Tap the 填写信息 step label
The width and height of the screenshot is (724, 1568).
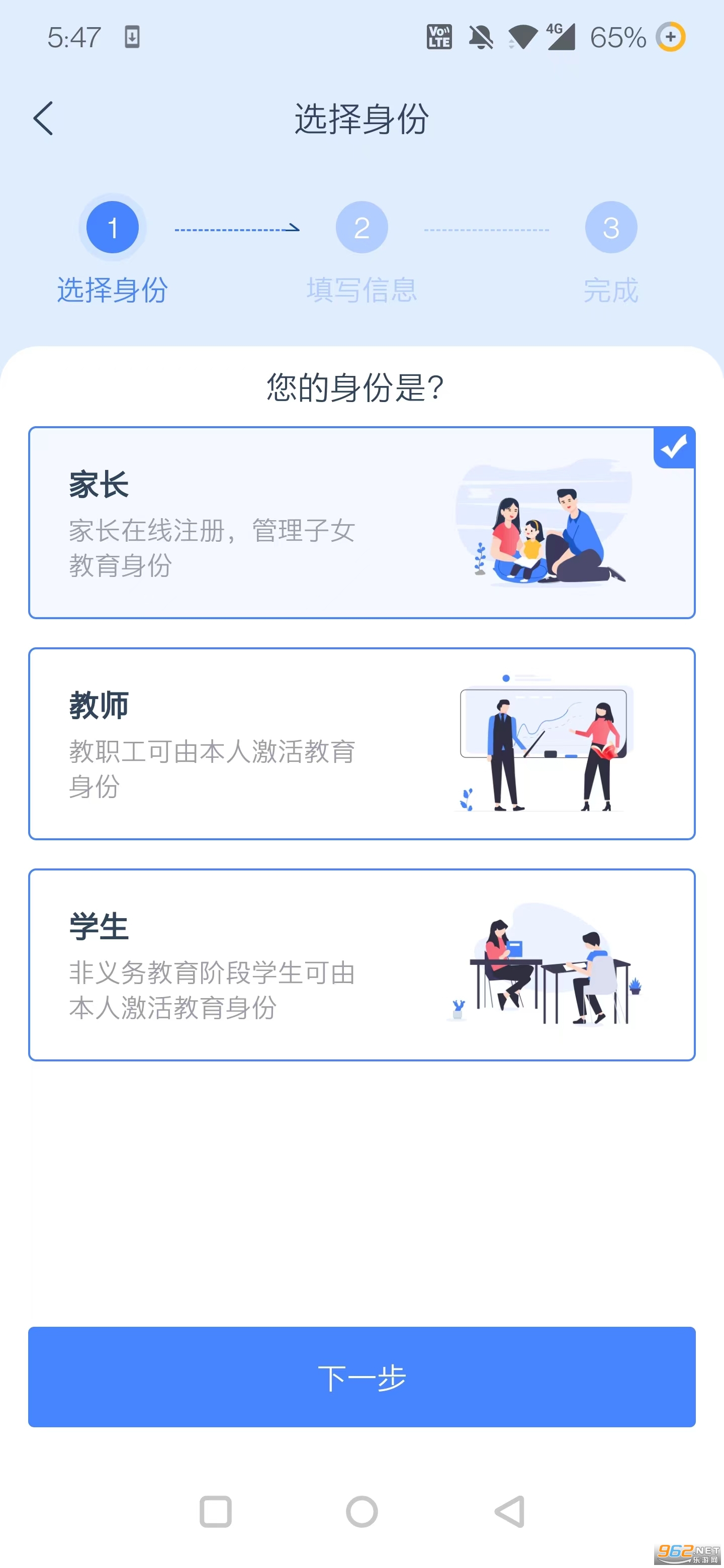coord(361,291)
